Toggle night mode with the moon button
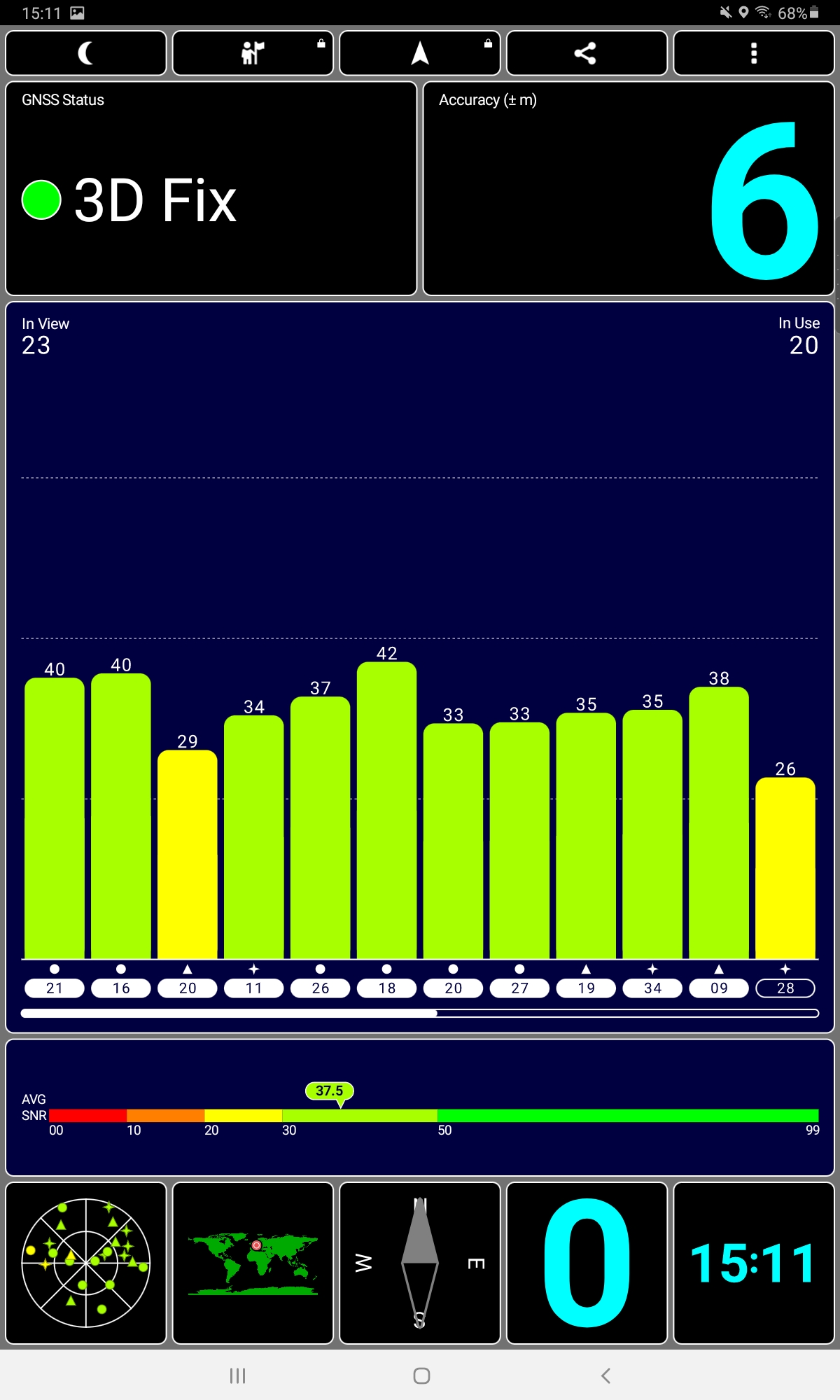This screenshot has width=840, height=1400. click(x=86, y=52)
